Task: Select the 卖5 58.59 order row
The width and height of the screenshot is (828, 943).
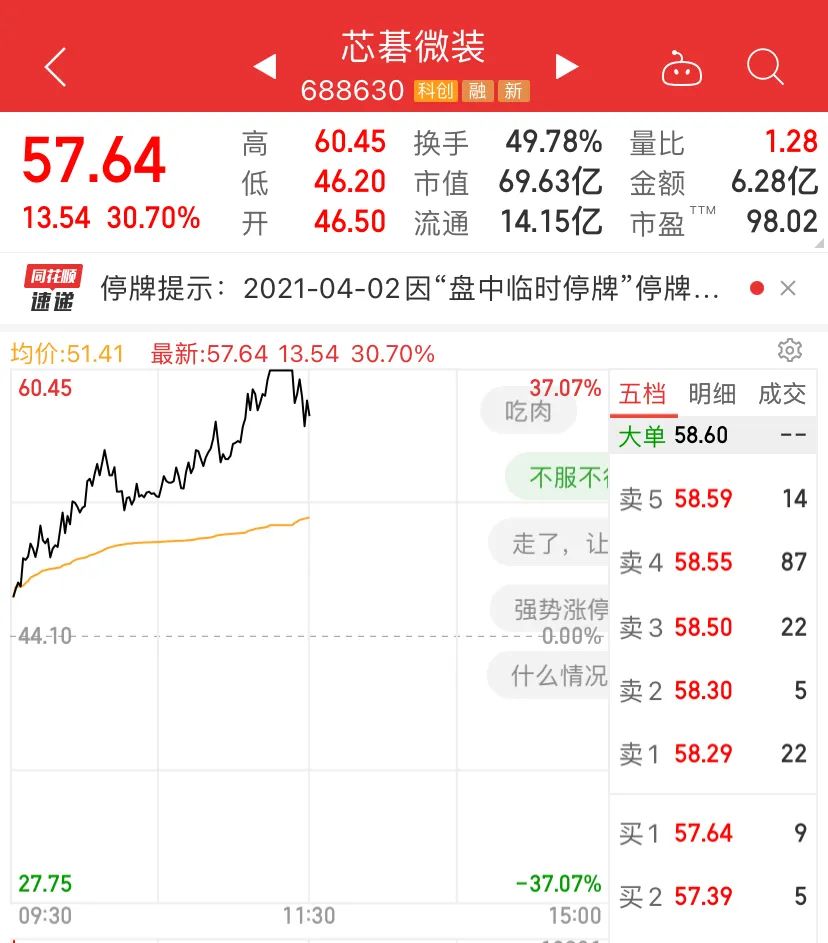Action: coord(712,499)
